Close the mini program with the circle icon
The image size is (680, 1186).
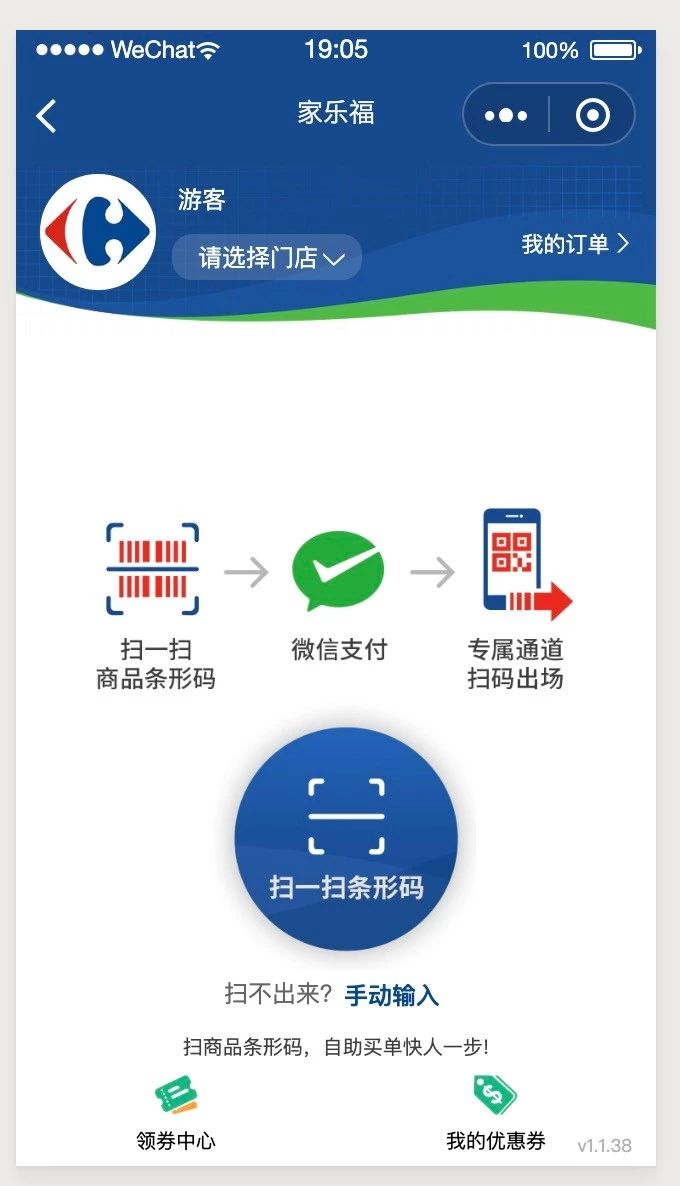593,116
